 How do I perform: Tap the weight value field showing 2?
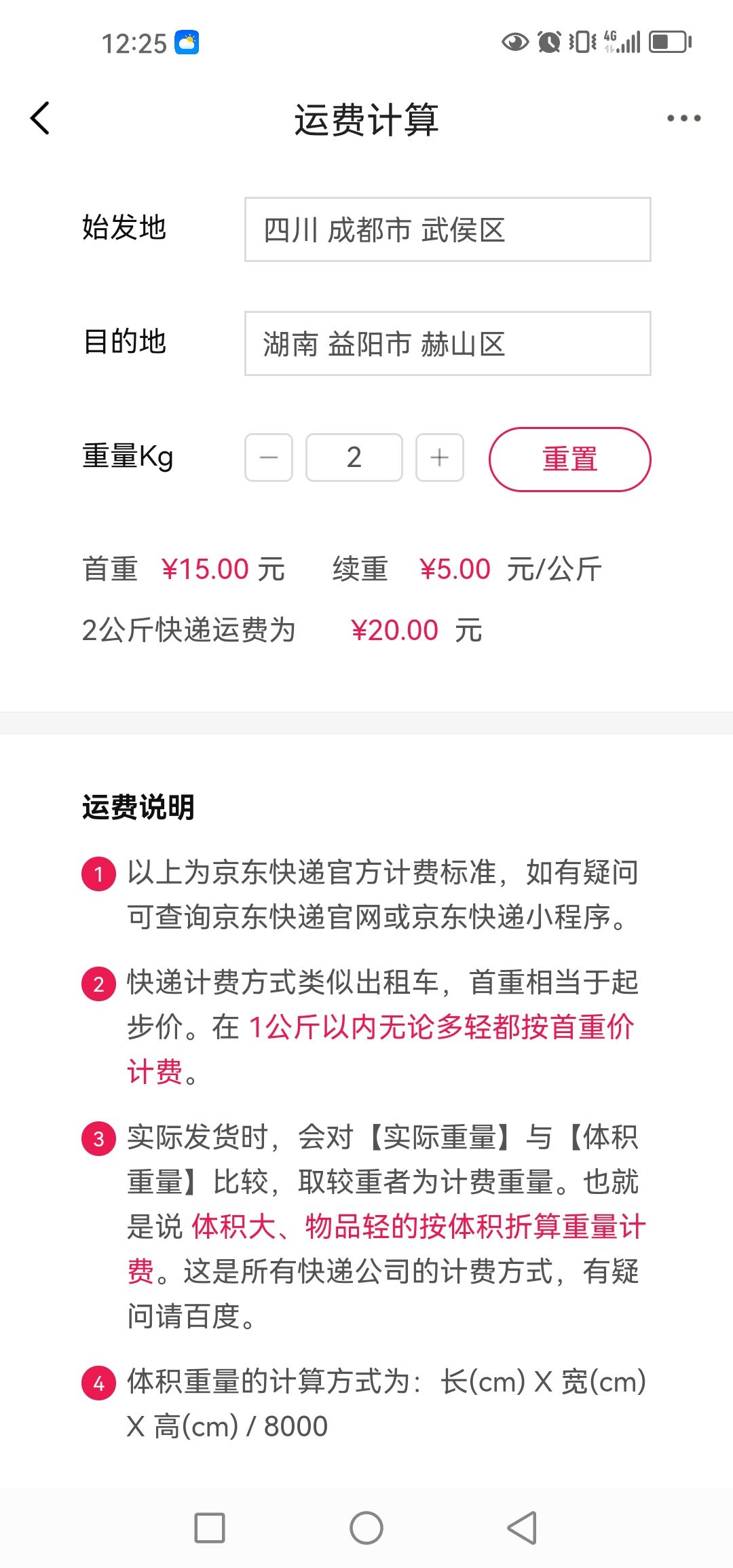point(354,458)
